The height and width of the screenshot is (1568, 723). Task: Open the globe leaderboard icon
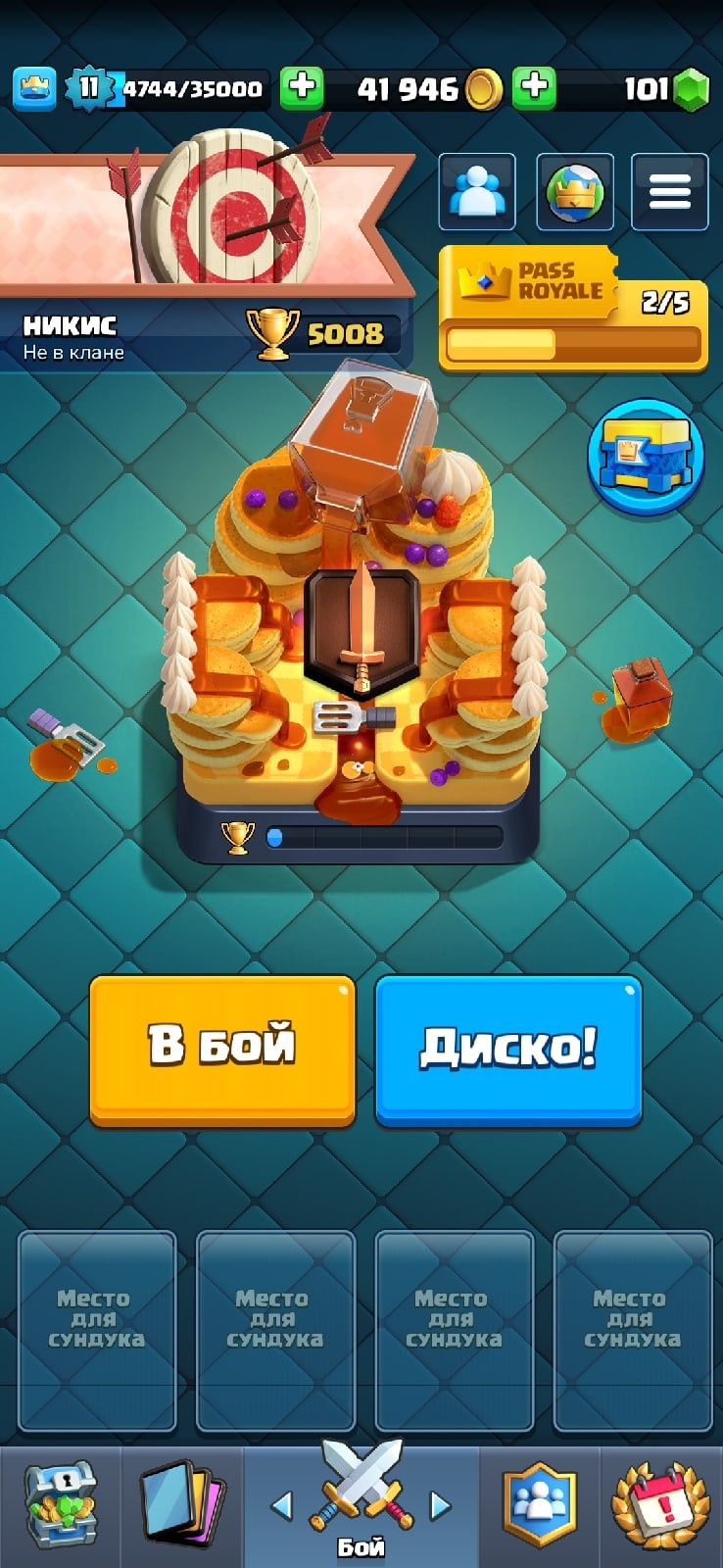(575, 192)
